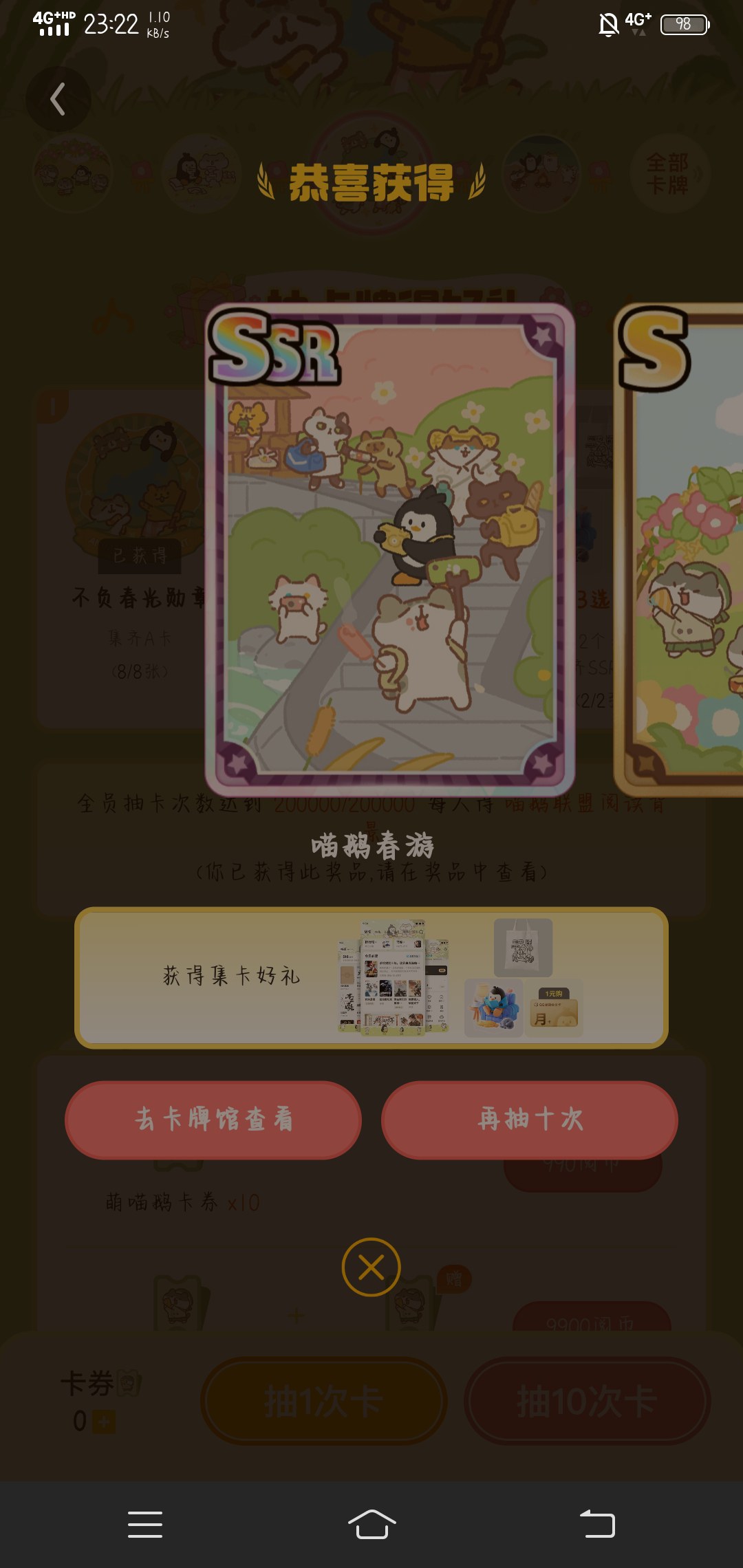Go back with the top-left arrow
This screenshot has height=1568, width=743.
[x=58, y=99]
